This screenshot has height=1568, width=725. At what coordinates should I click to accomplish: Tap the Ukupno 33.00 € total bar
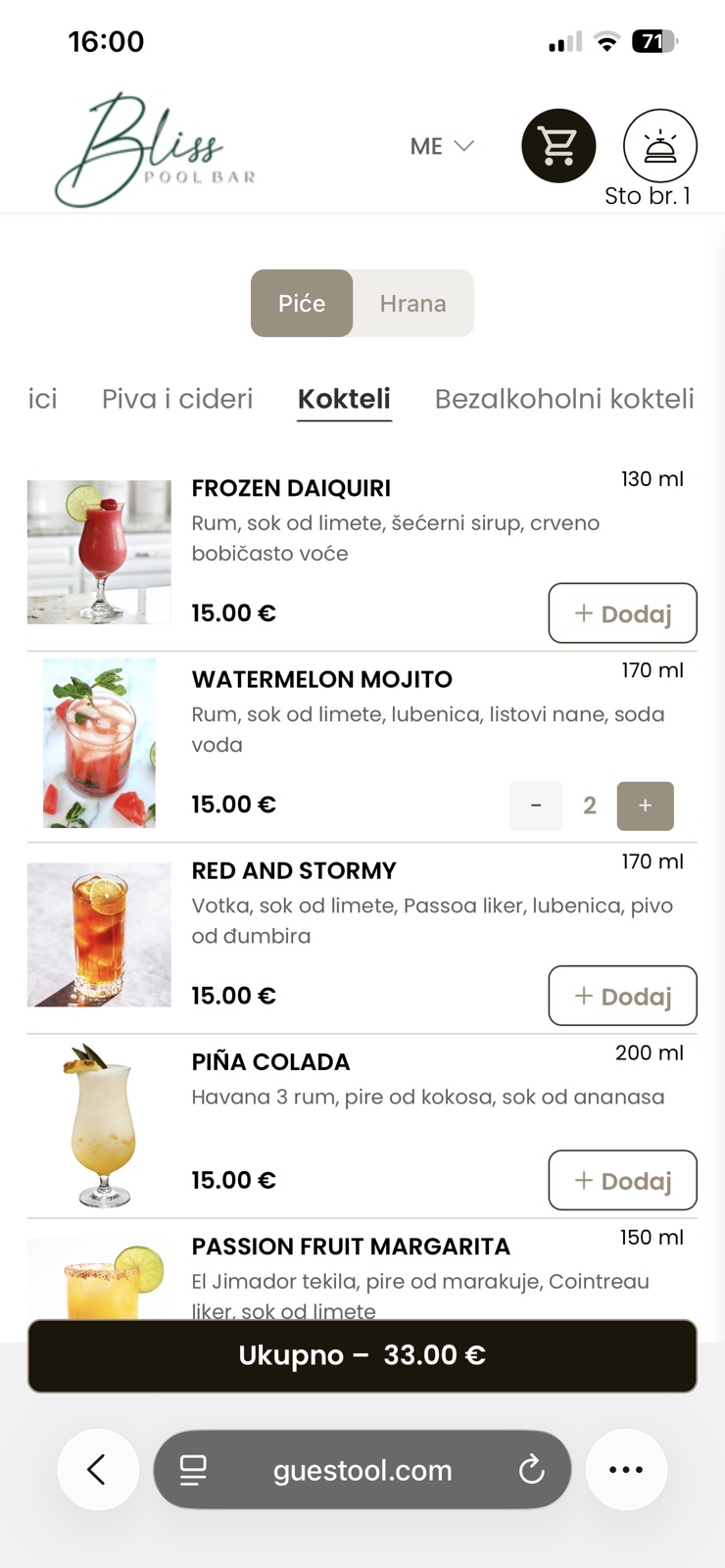point(362,1355)
